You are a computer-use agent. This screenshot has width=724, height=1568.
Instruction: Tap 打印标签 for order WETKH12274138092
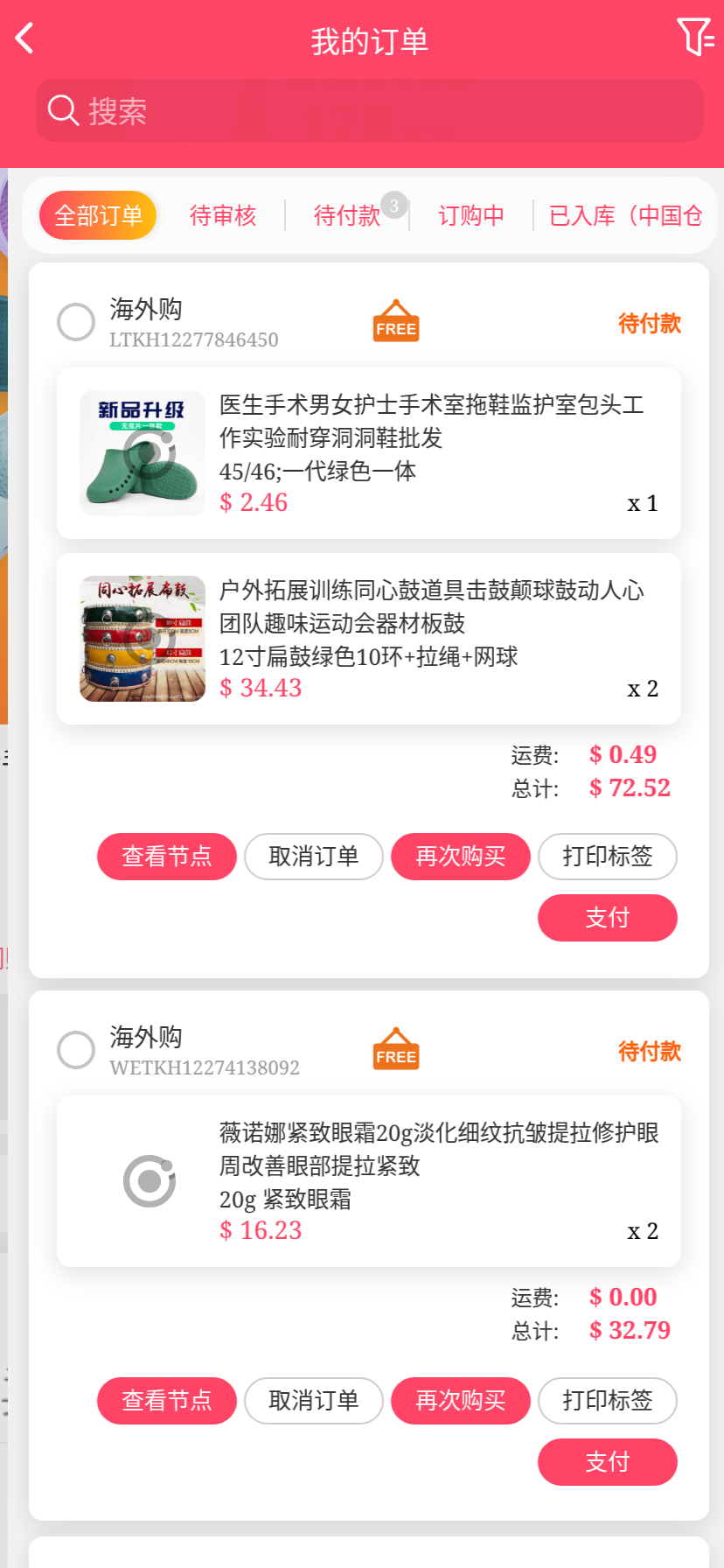tap(608, 1401)
